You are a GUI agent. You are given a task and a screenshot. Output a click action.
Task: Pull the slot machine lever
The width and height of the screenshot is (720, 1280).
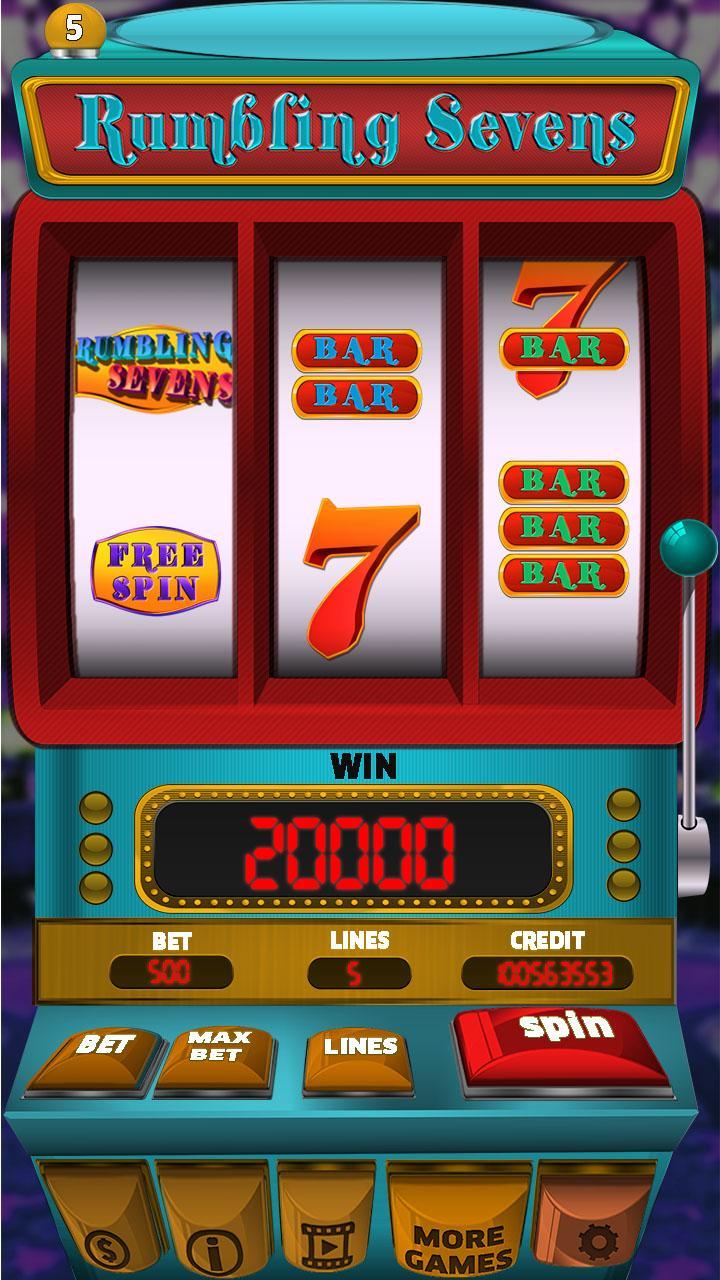pos(688,547)
